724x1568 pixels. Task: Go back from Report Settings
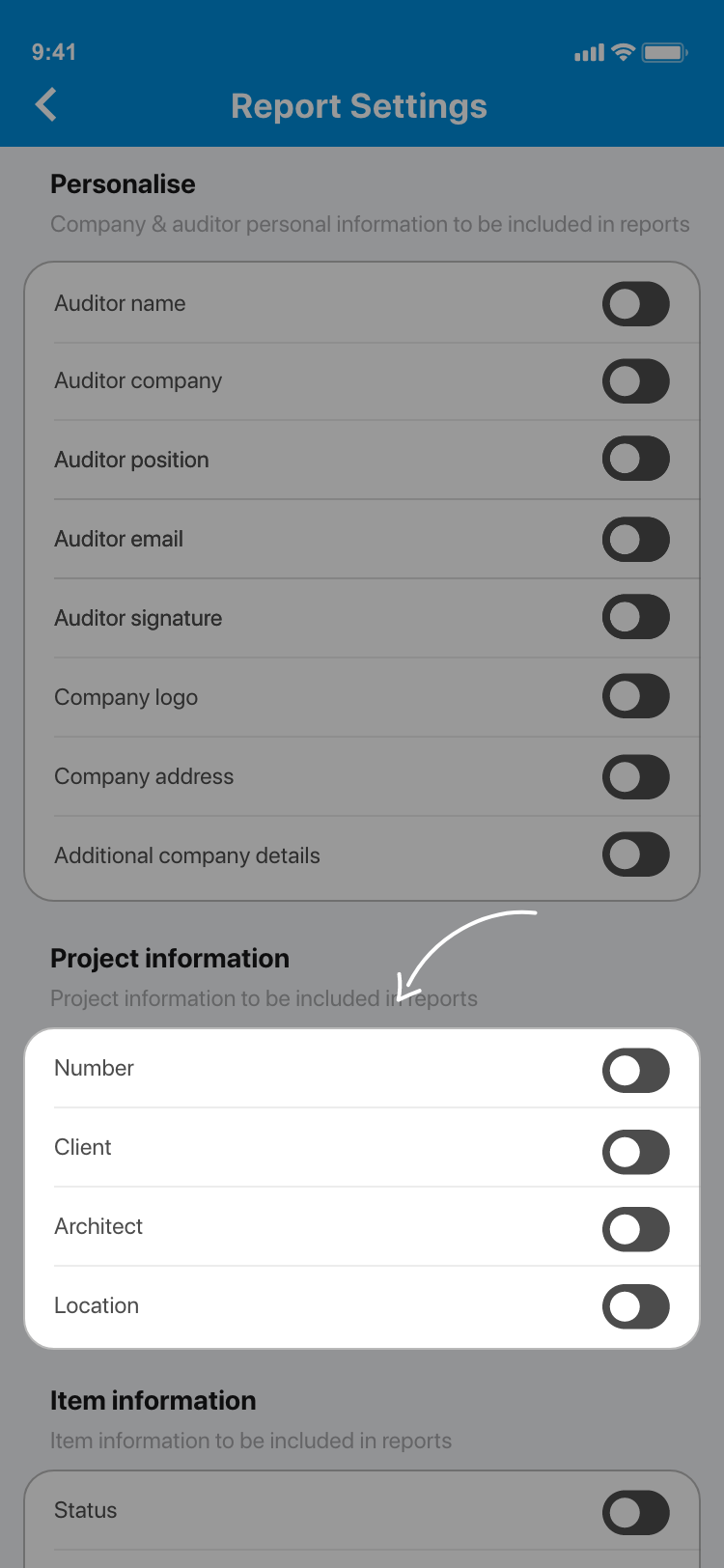[x=46, y=104]
